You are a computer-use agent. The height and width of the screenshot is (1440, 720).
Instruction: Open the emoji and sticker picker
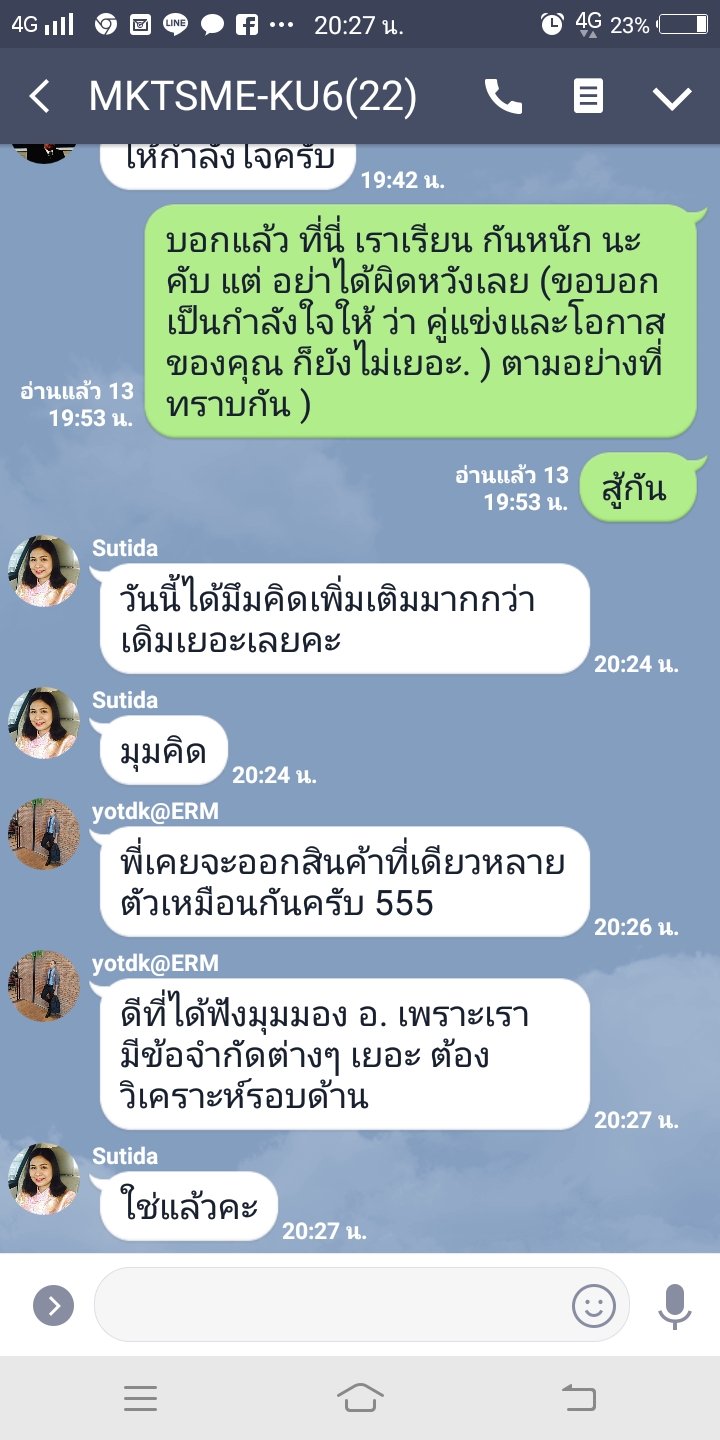click(x=593, y=1305)
